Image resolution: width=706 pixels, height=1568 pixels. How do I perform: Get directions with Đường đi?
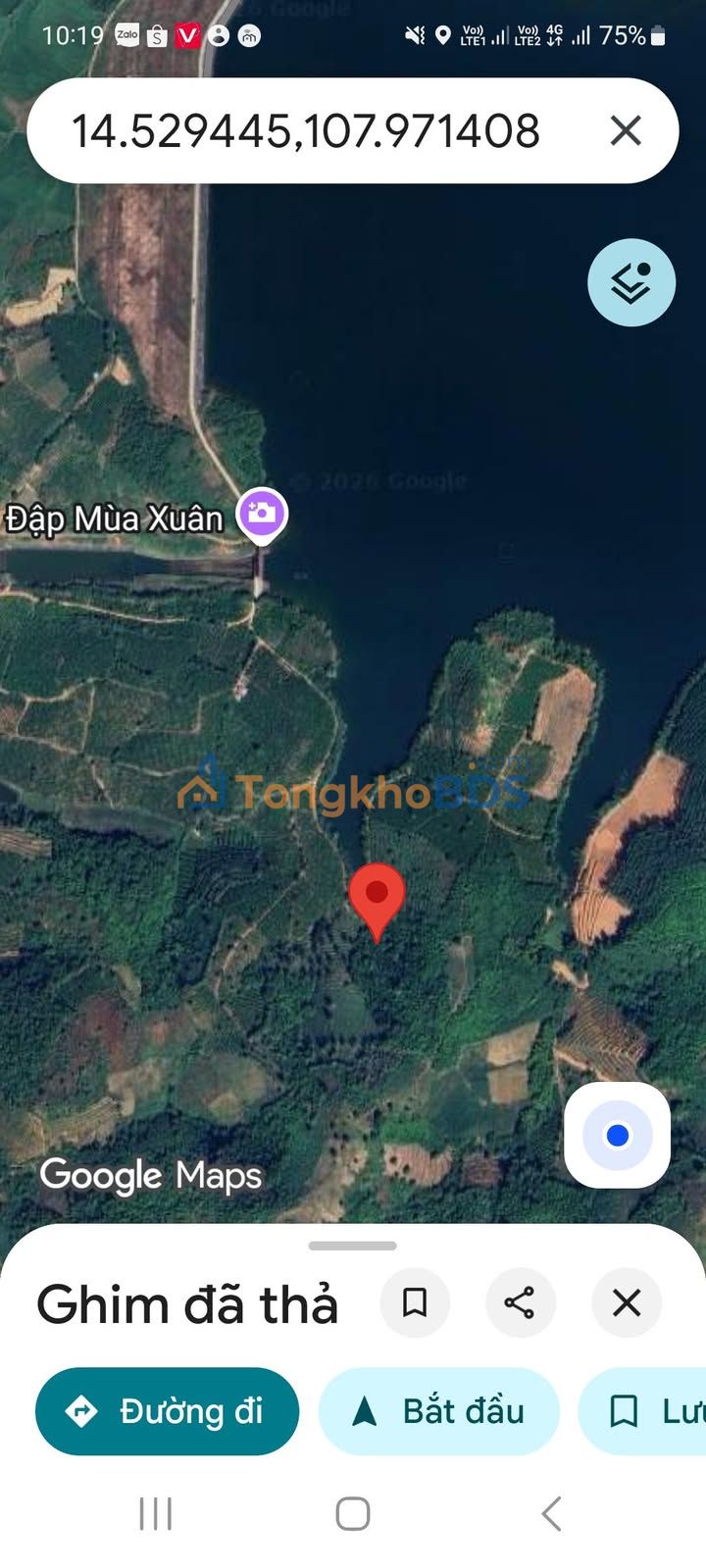click(167, 1411)
